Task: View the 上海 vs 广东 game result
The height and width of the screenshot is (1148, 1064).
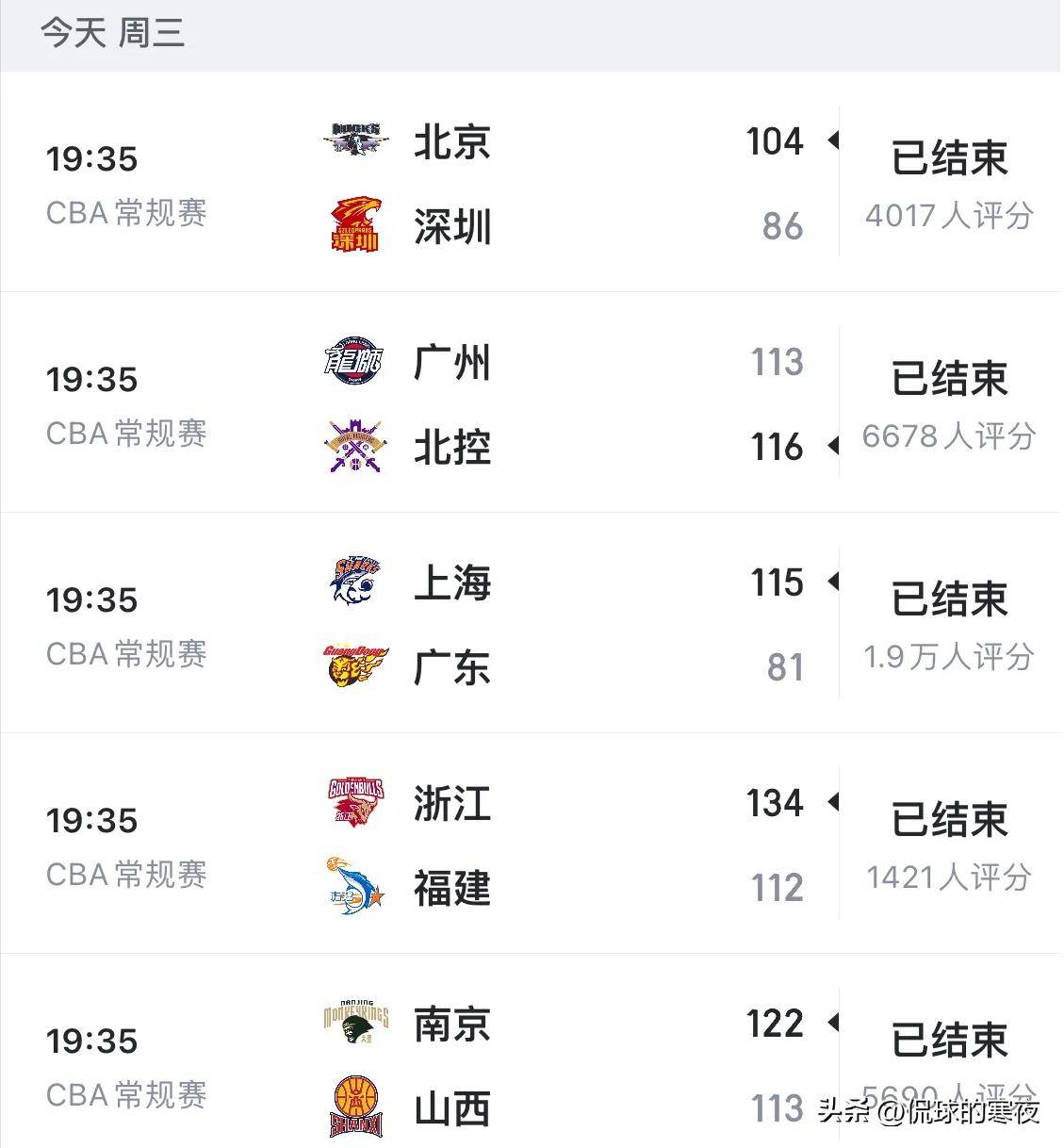Action: click(532, 625)
